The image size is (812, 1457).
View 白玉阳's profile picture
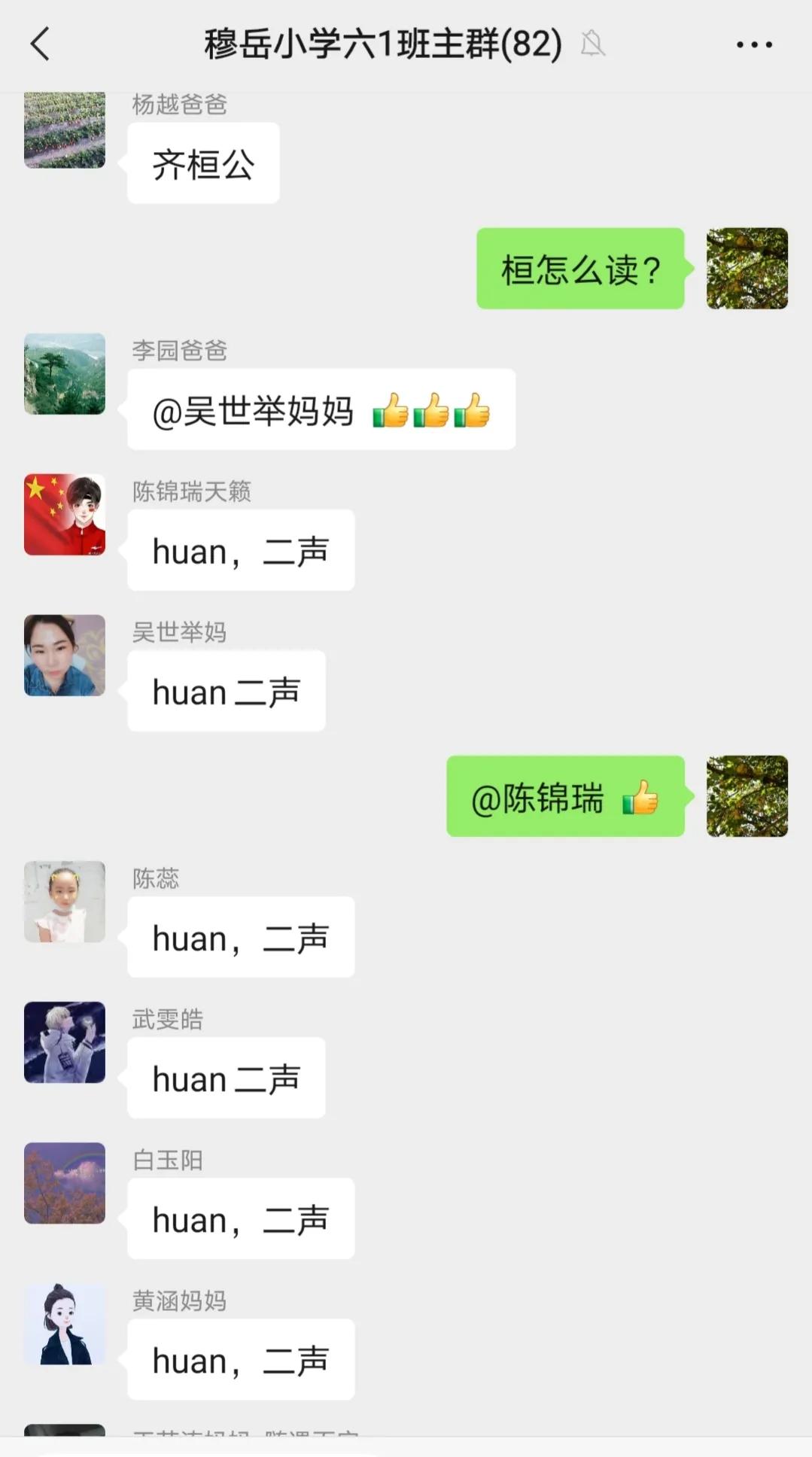tap(65, 1183)
